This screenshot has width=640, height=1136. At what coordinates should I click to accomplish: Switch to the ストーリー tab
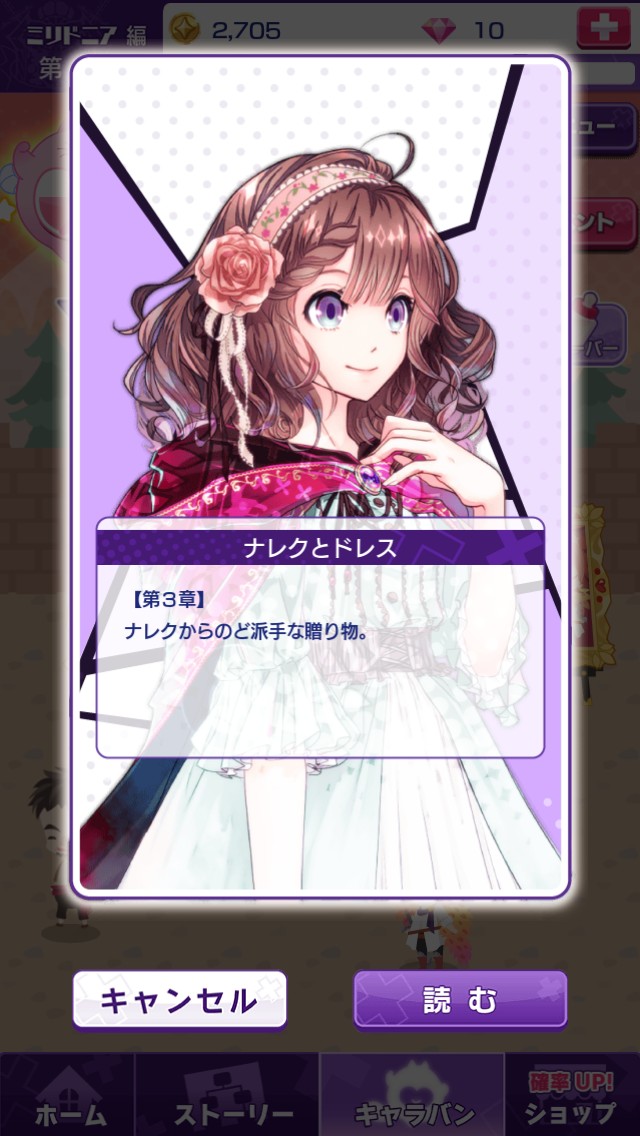227,1095
